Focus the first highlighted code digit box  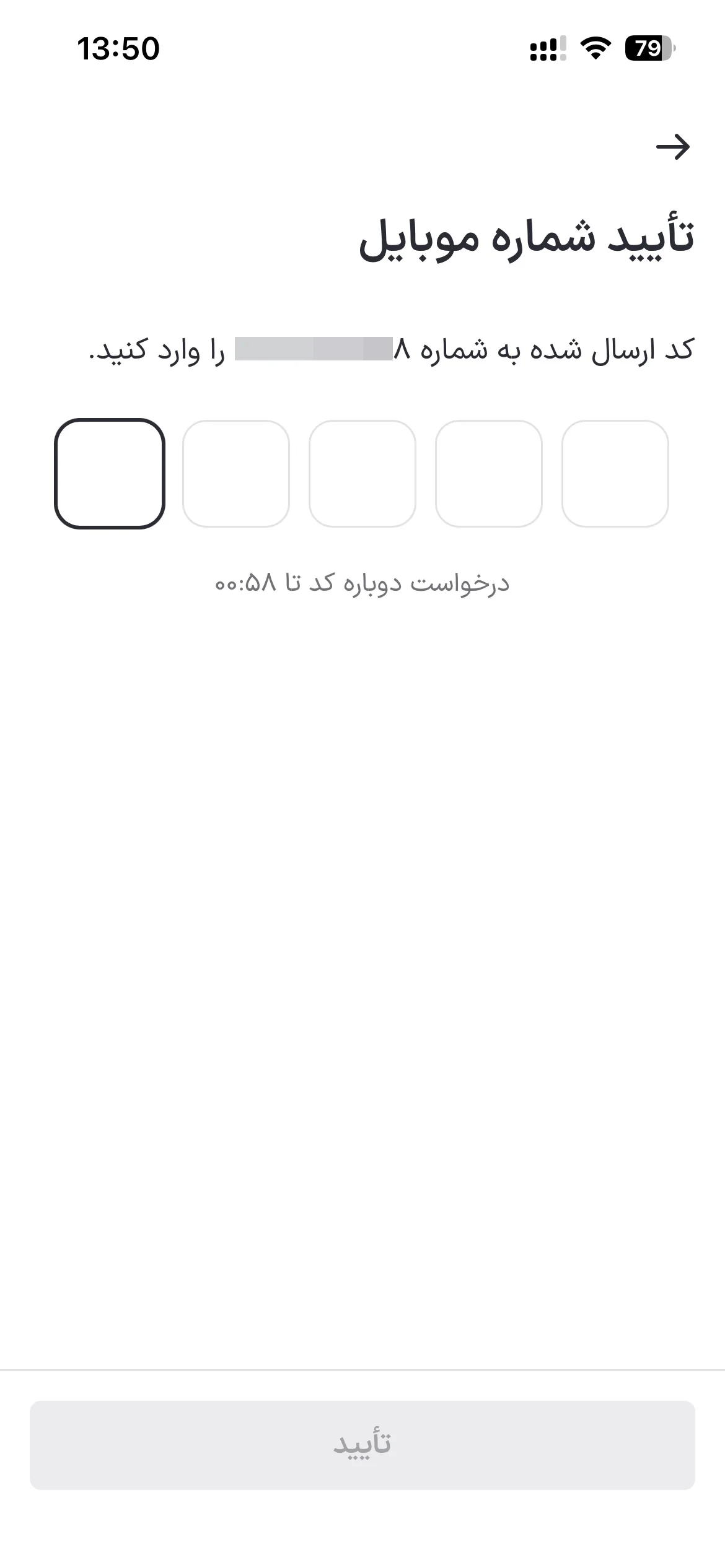(x=110, y=474)
